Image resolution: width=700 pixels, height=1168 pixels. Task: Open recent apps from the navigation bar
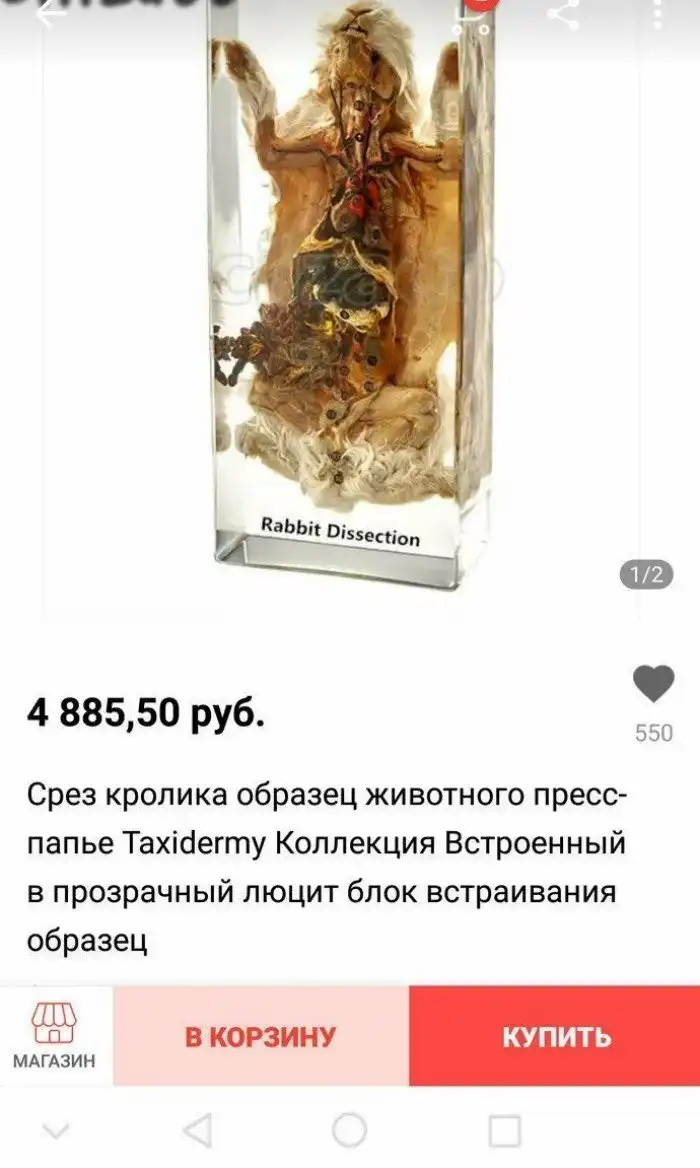click(x=505, y=1131)
